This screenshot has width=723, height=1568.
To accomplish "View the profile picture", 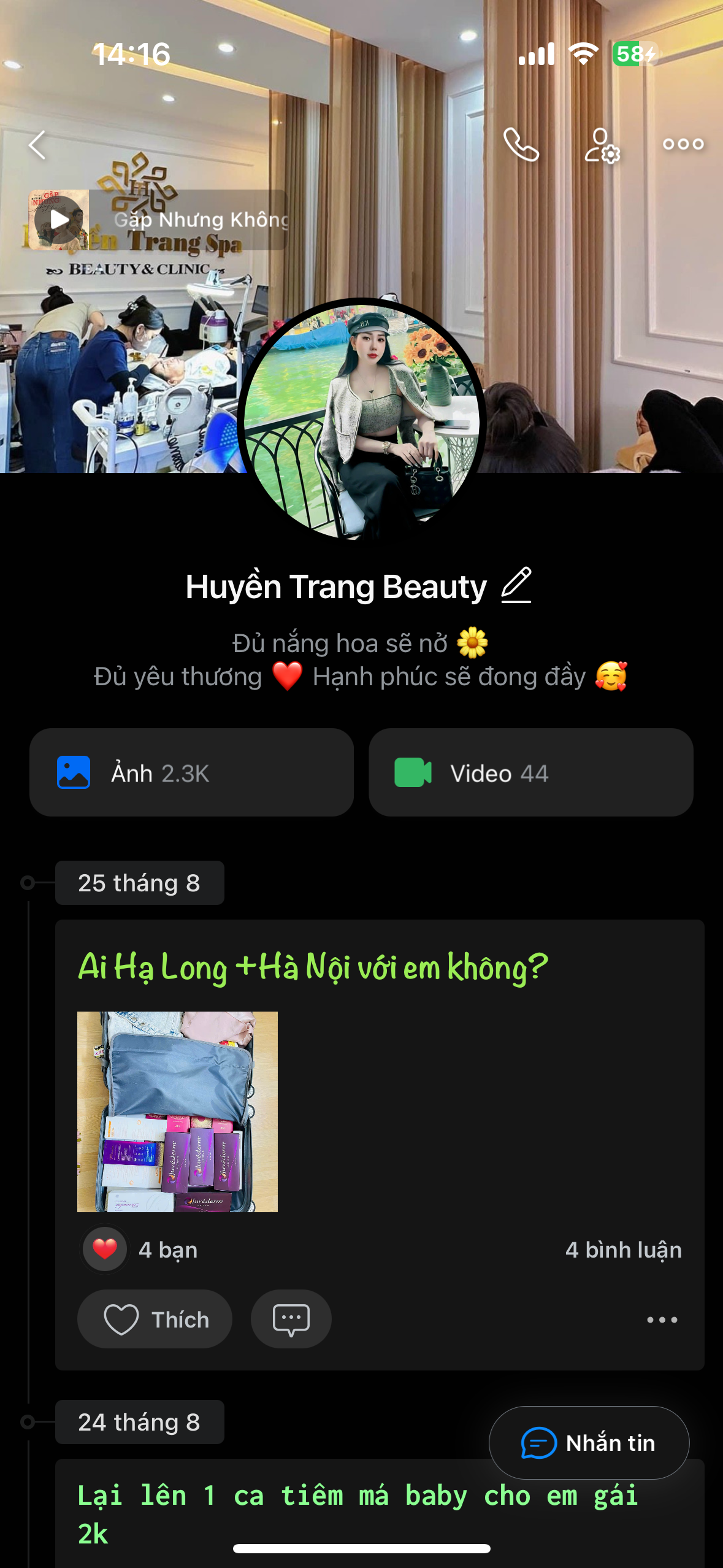I will tap(362, 420).
